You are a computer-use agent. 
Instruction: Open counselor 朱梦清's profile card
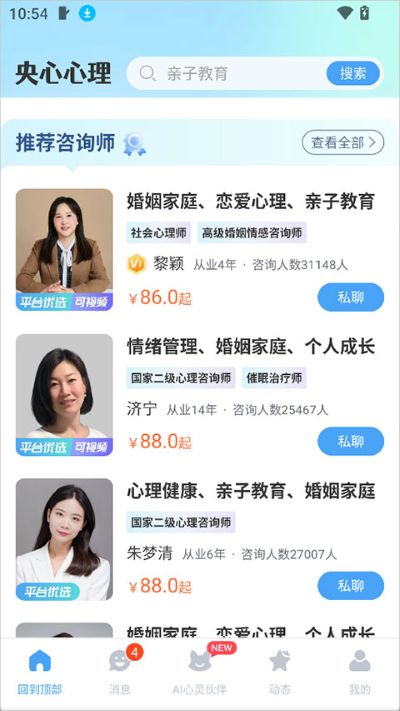(200, 540)
